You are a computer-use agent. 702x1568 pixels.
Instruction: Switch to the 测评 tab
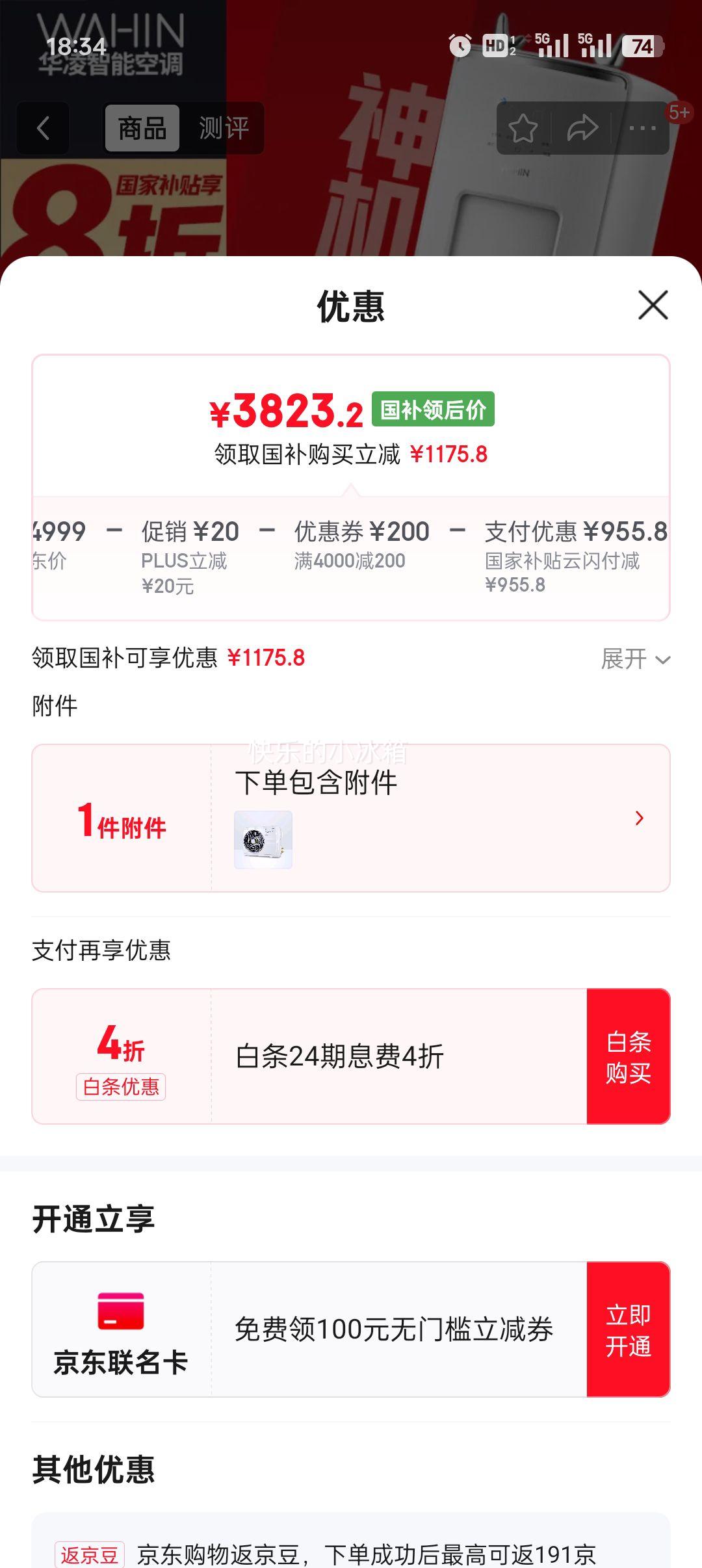click(x=224, y=128)
